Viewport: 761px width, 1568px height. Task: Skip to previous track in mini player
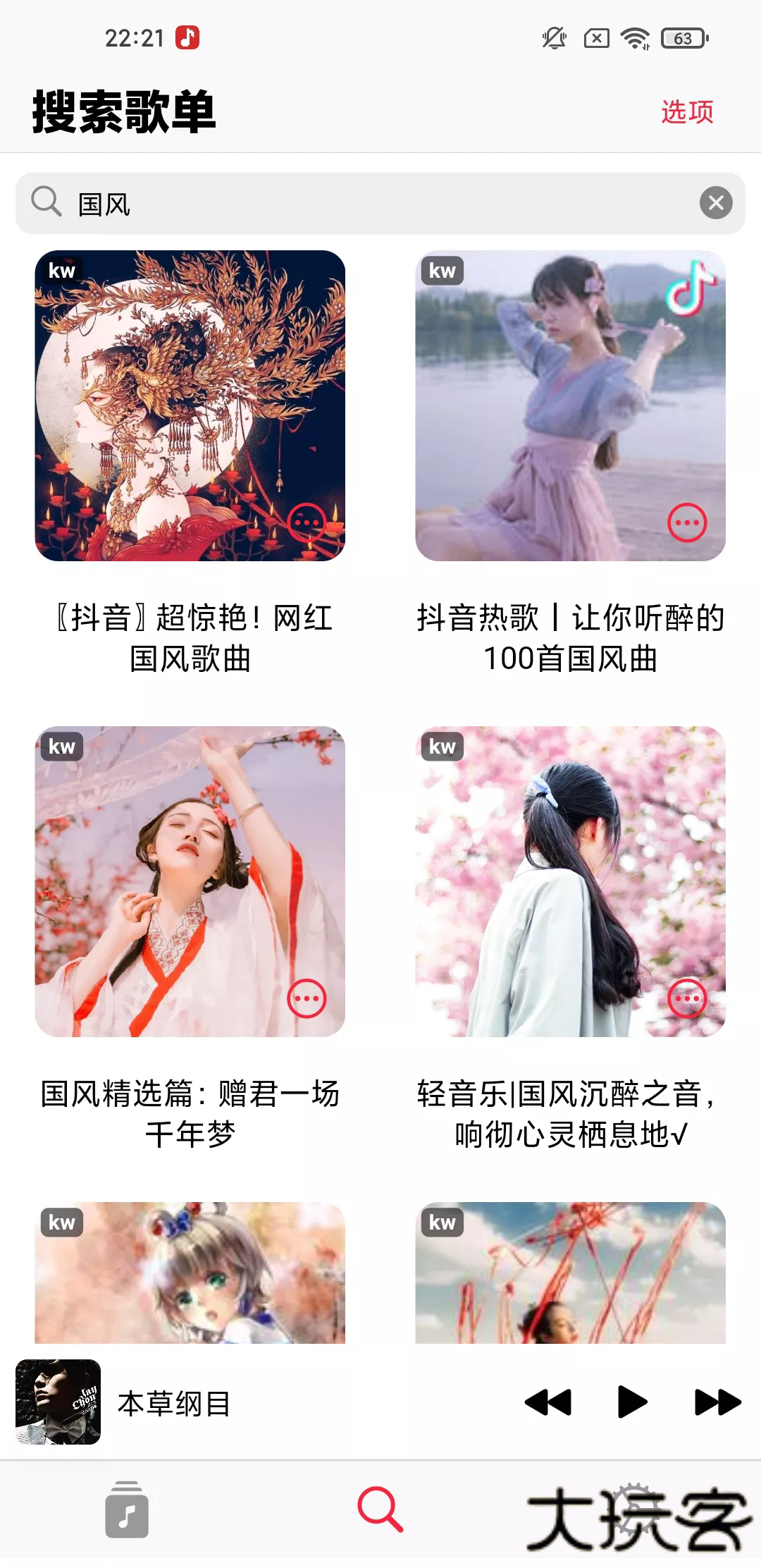tap(551, 1398)
